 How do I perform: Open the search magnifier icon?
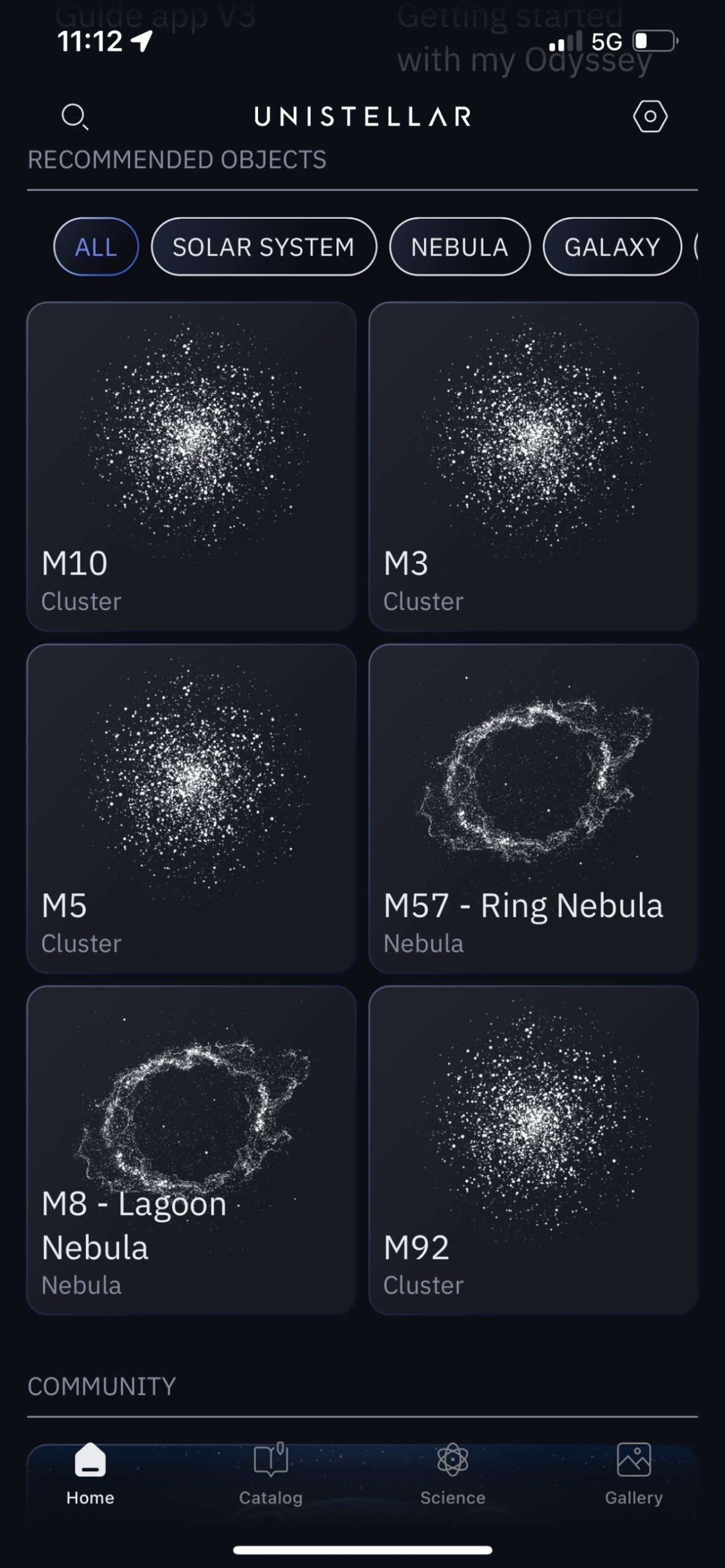(x=75, y=116)
